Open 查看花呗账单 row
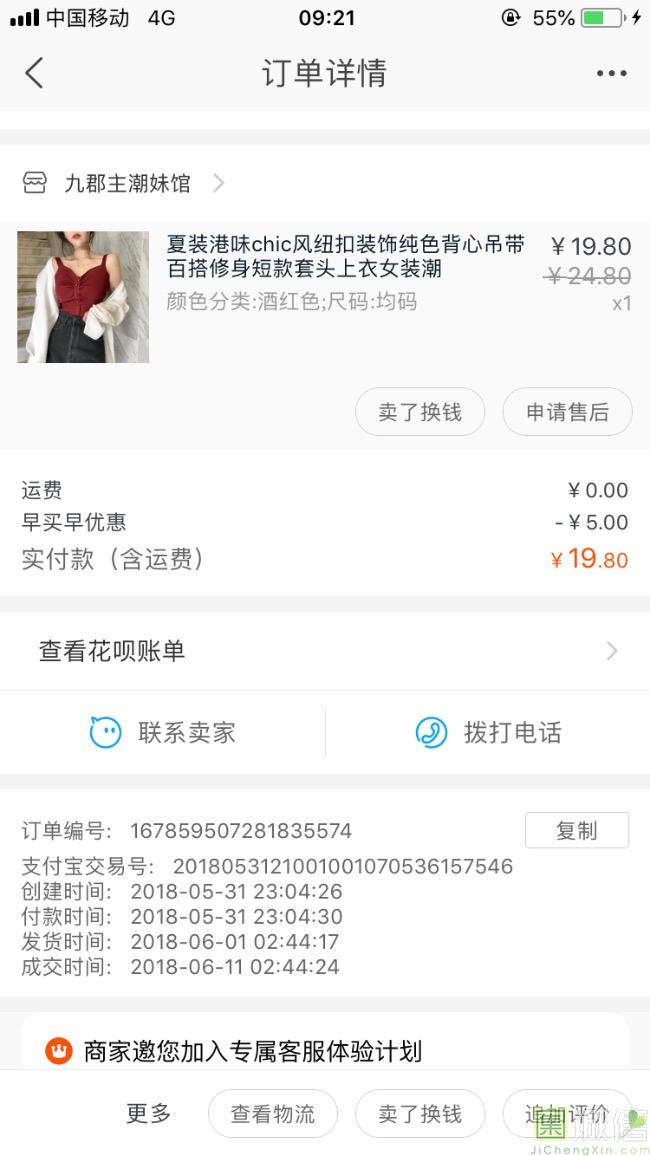 (325, 651)
